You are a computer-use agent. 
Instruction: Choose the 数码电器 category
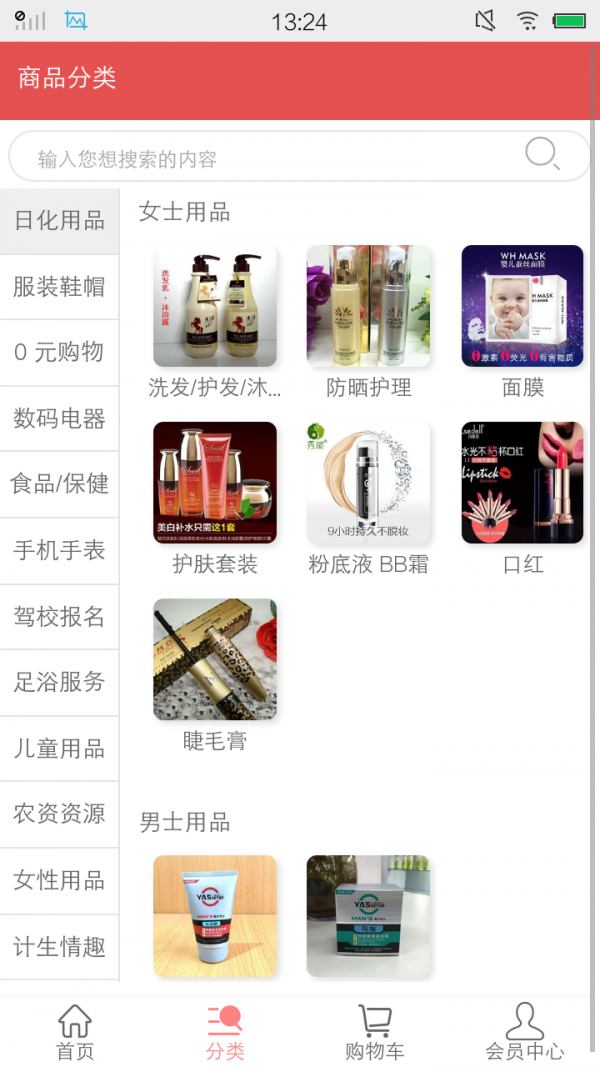pyautogui.click(x=59, y=418)
